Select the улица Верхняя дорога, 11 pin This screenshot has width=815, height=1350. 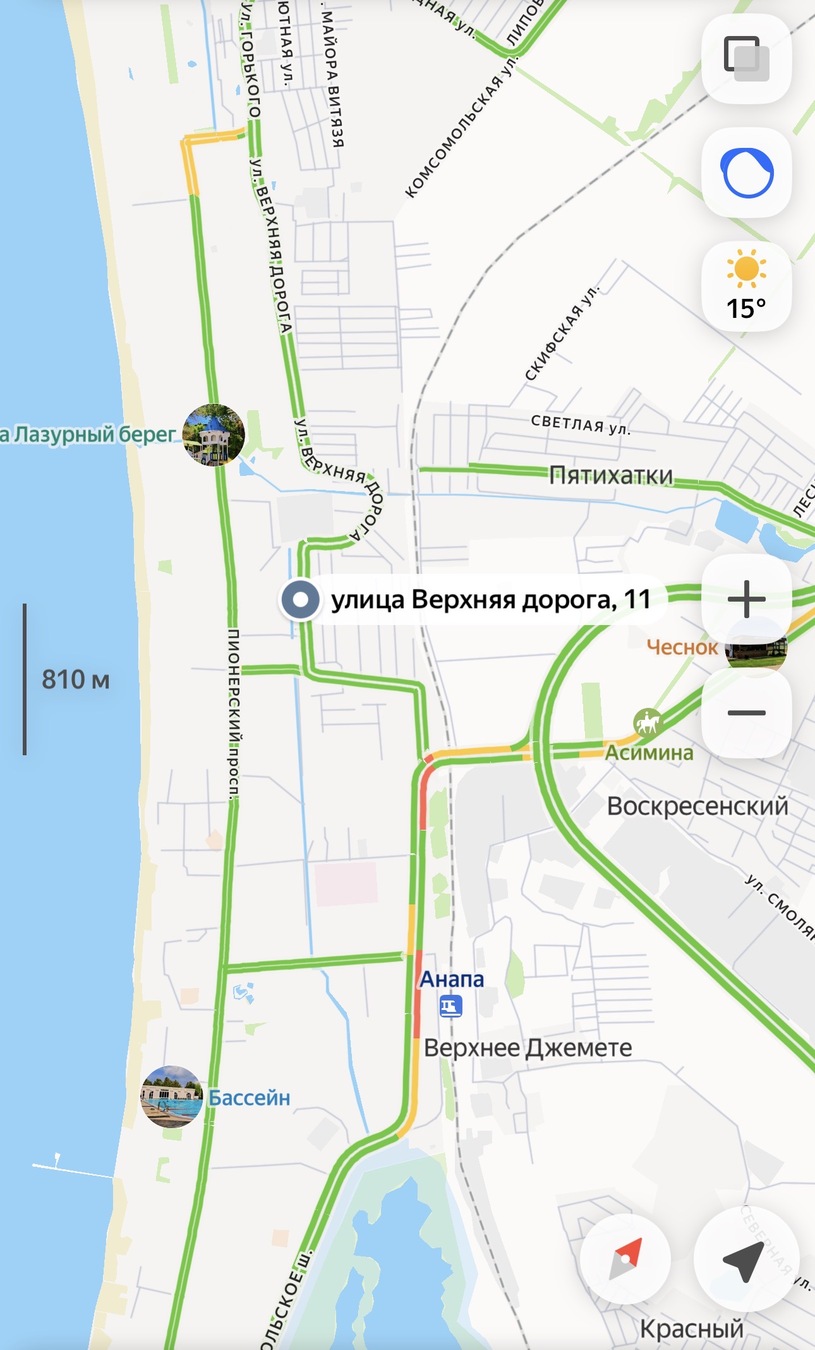tap(298, 600)
